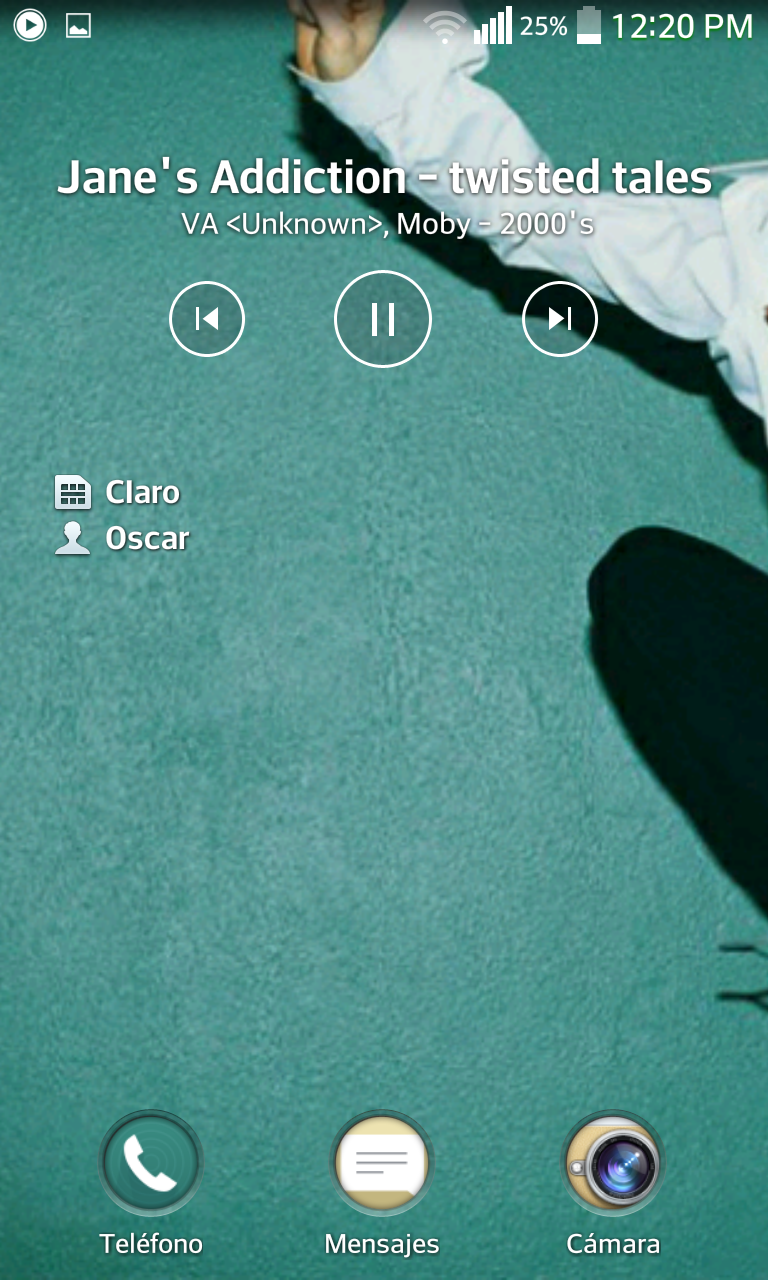Open the Mensajes app
The height and width of the screenshot is (1280, 768).
point(382,1164)
